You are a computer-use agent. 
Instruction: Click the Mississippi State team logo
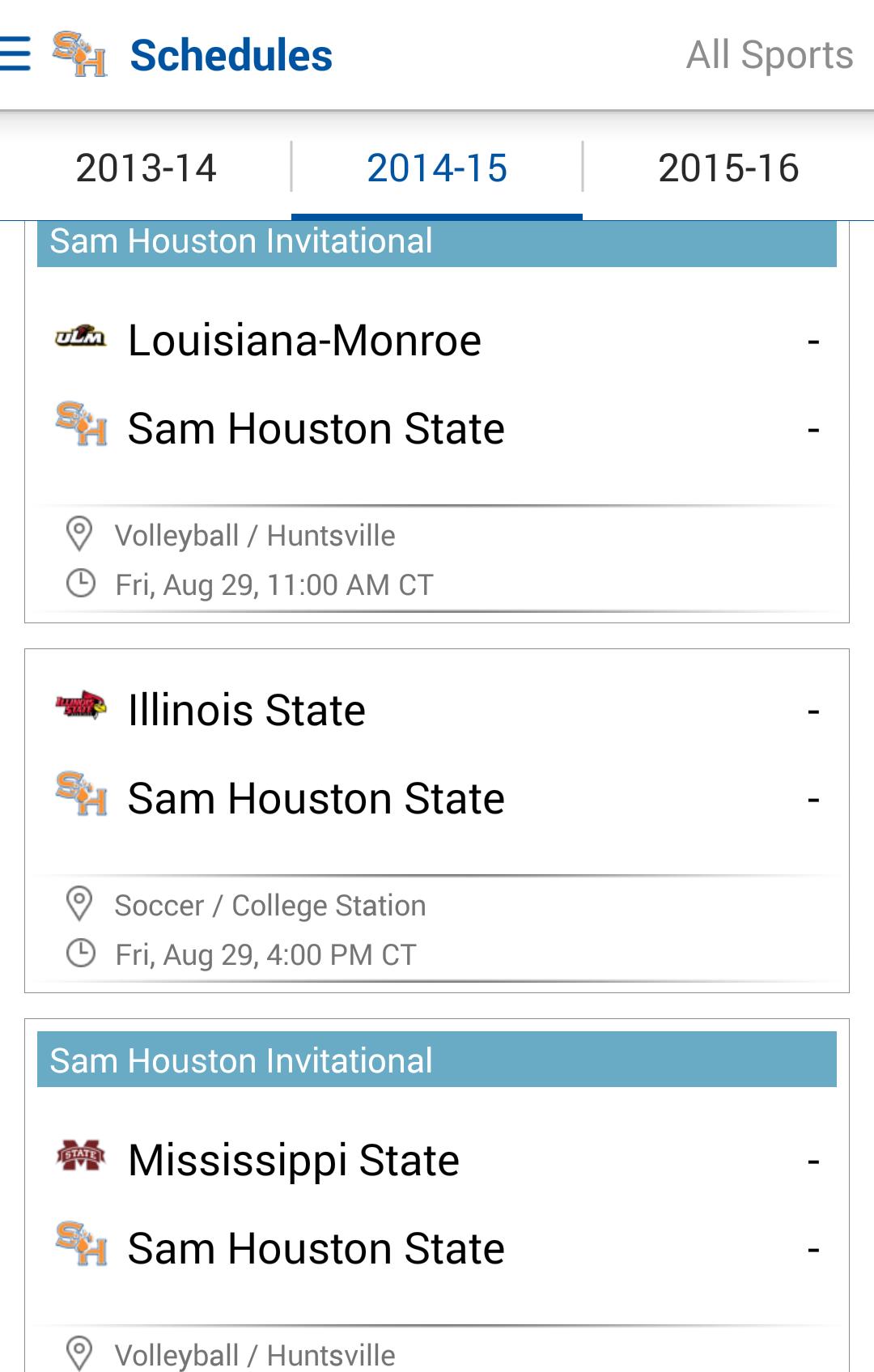click(x=81, y=1159)
